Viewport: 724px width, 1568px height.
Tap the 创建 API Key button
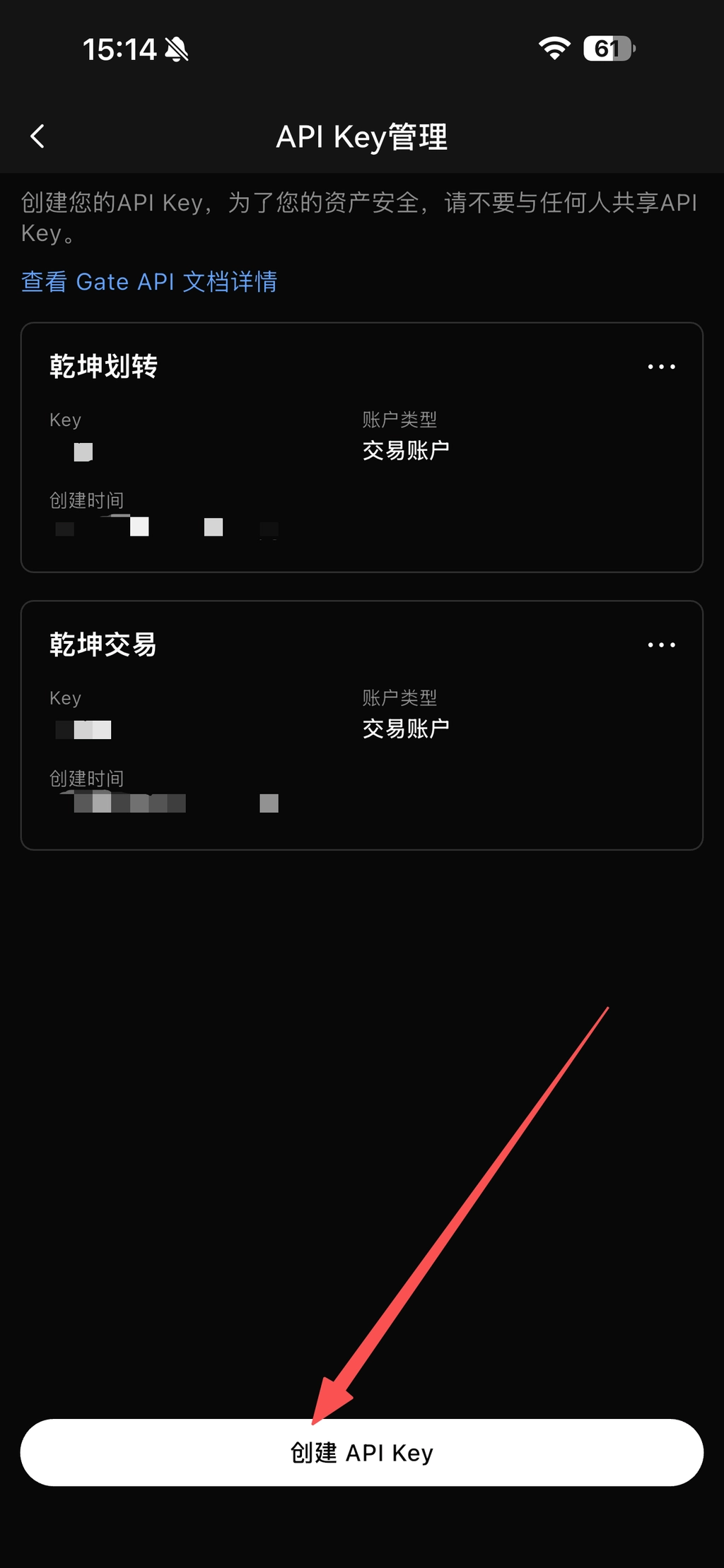click(x=361, y=1453)
